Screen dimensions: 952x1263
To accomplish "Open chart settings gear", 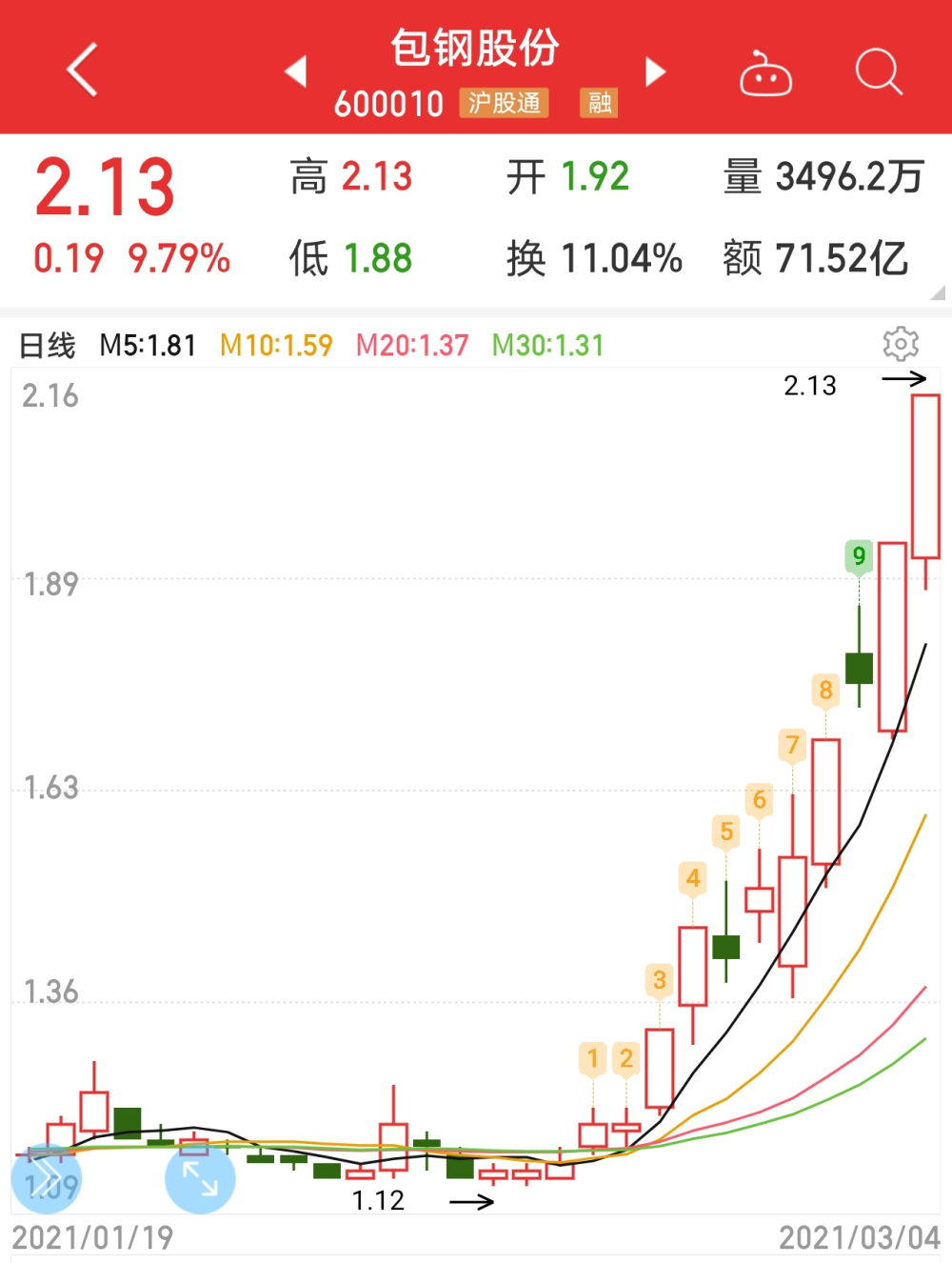I will point(901,344).
